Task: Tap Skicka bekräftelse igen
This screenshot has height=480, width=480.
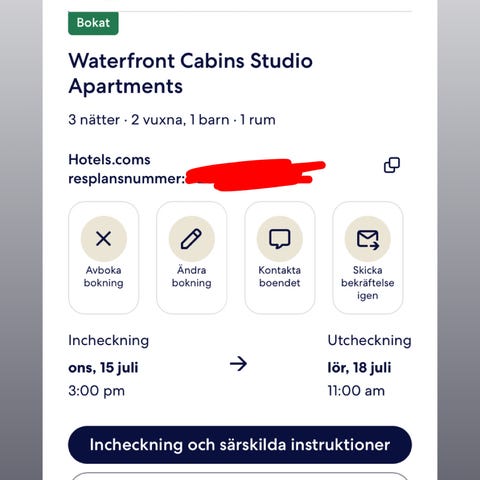Action: 367,257
